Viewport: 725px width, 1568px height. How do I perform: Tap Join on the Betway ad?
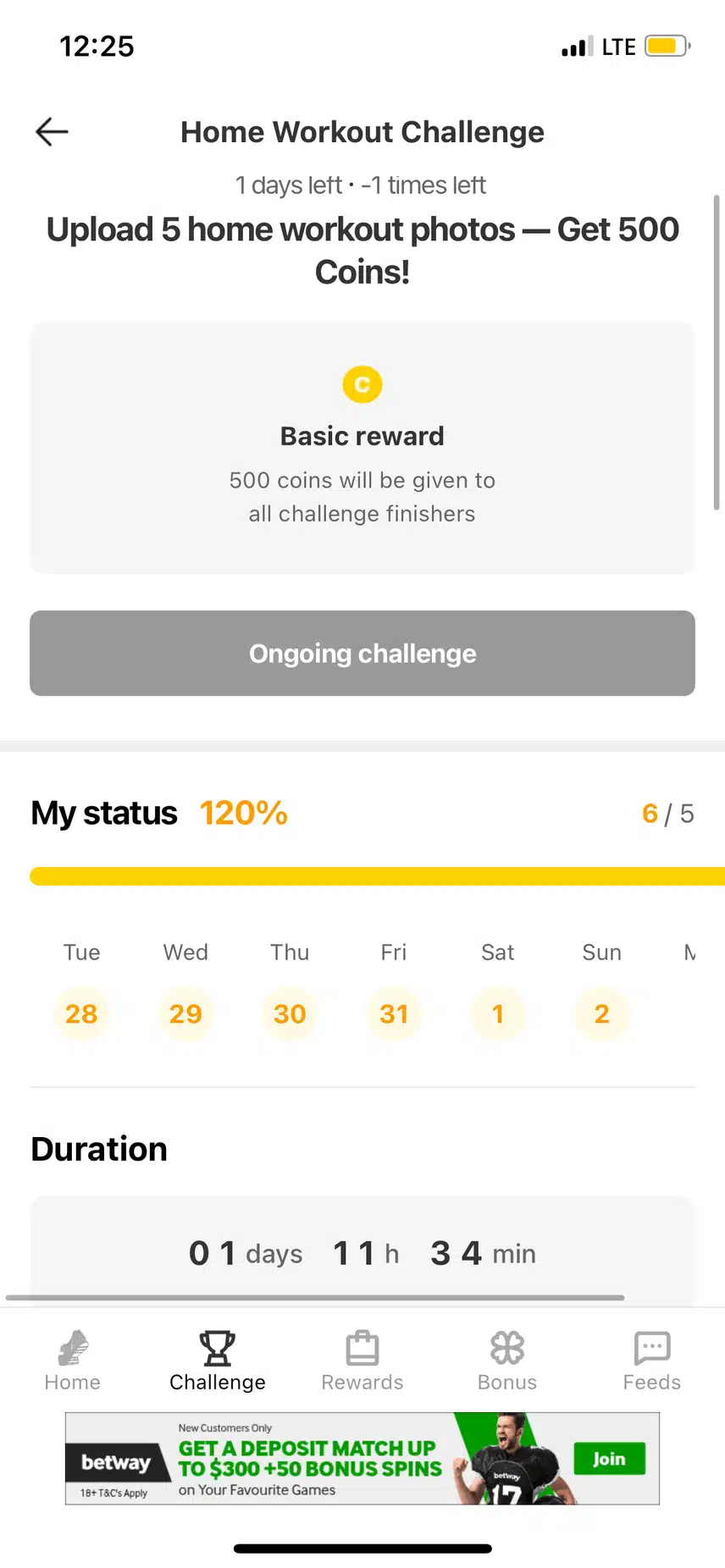(x=609, y=1459)
